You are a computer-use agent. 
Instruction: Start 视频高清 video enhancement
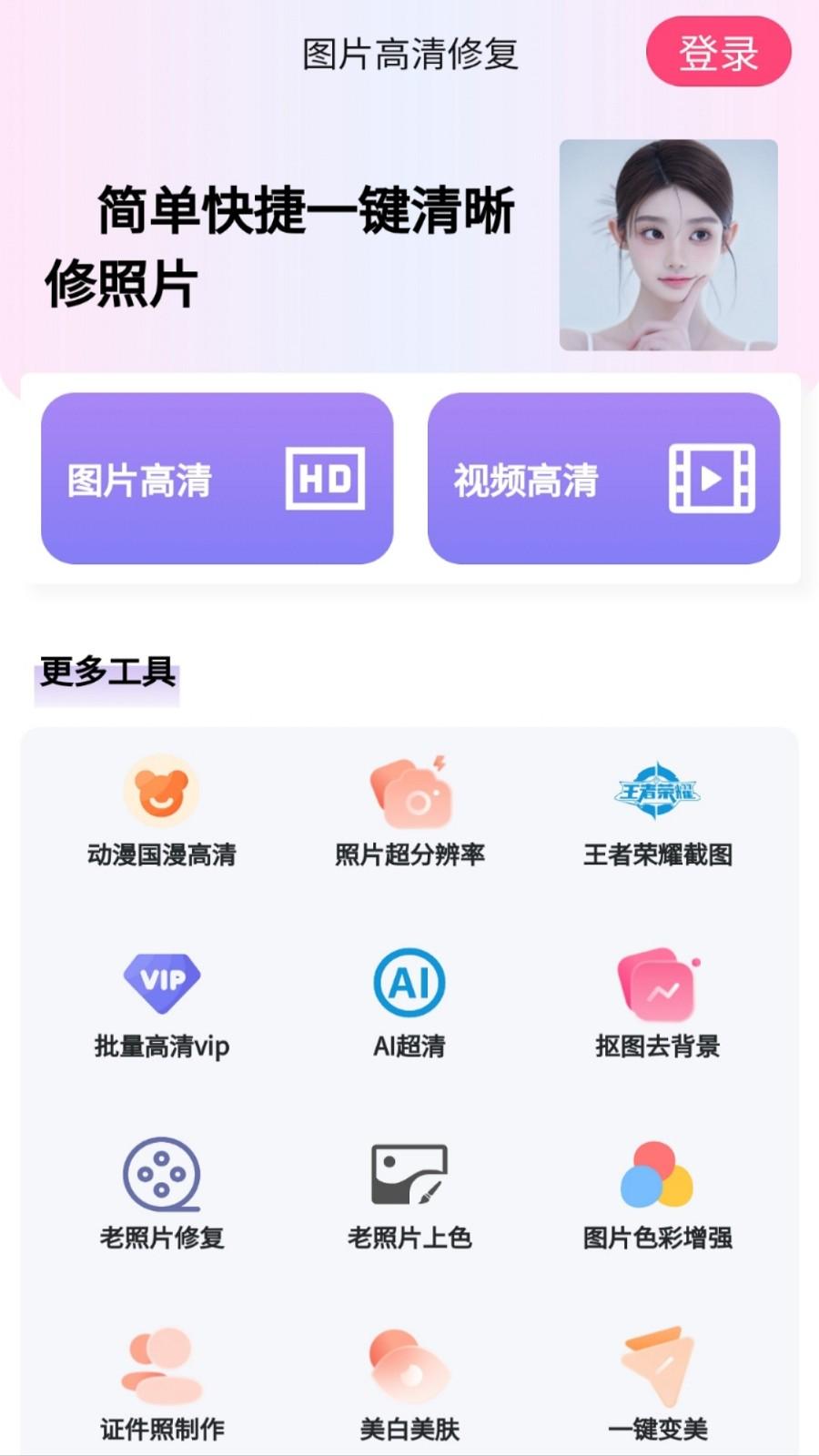point(605,478)
